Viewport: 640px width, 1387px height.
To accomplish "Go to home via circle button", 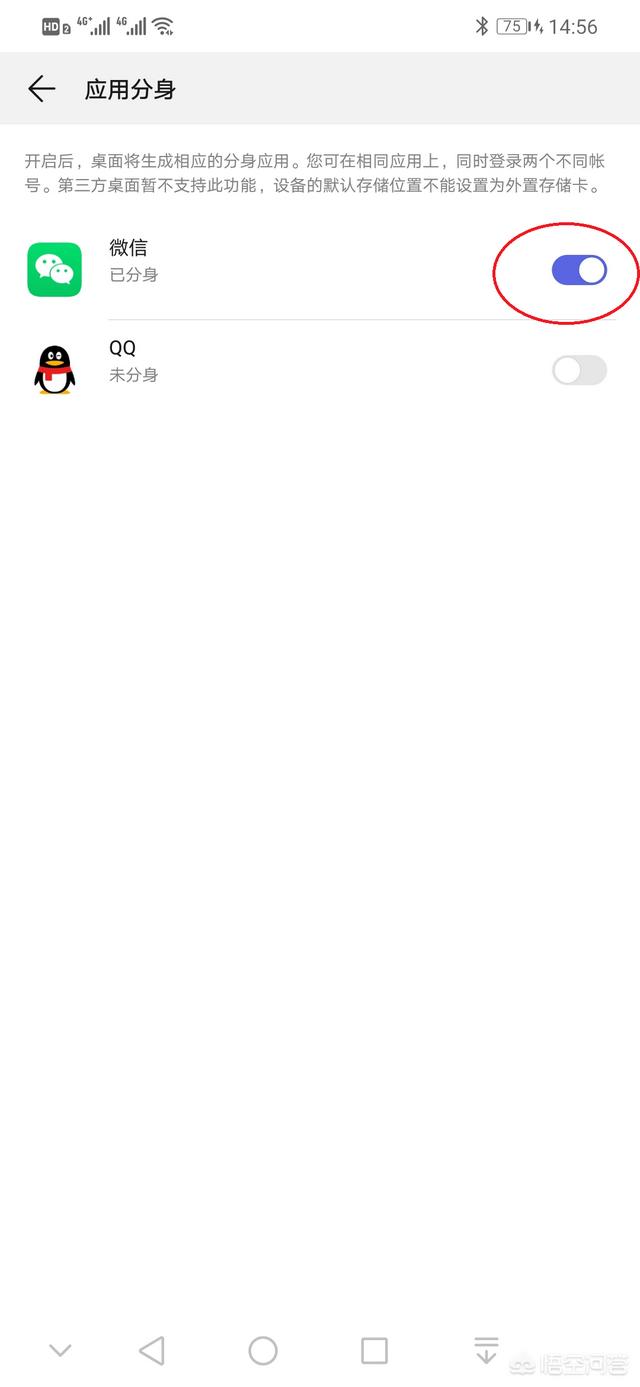I will pyautogui.click(x=263, y=1351).
